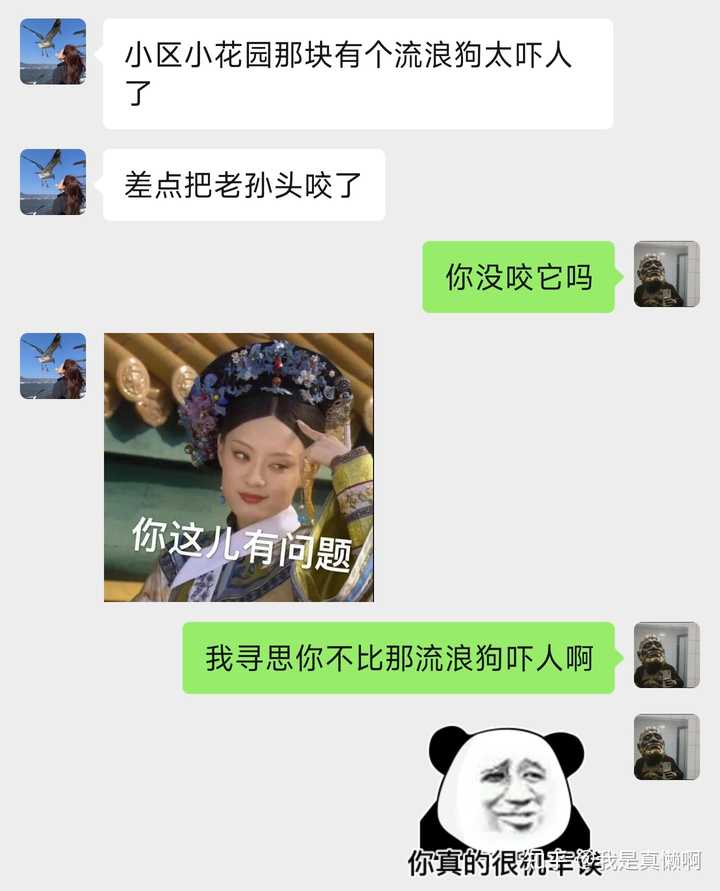
Task: View the panda face meme sticker
Action: coord(506,800)
